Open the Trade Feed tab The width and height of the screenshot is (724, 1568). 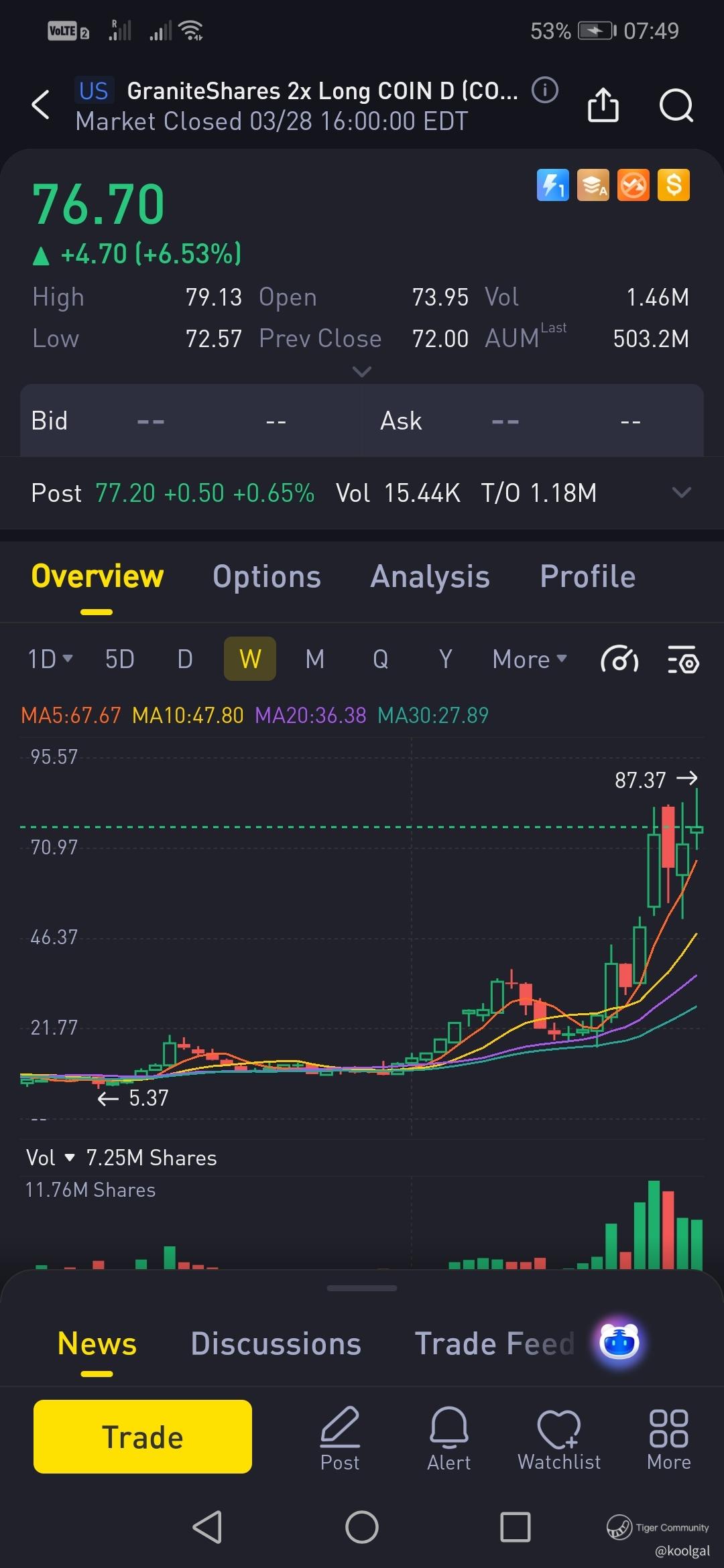point(494,1344)
